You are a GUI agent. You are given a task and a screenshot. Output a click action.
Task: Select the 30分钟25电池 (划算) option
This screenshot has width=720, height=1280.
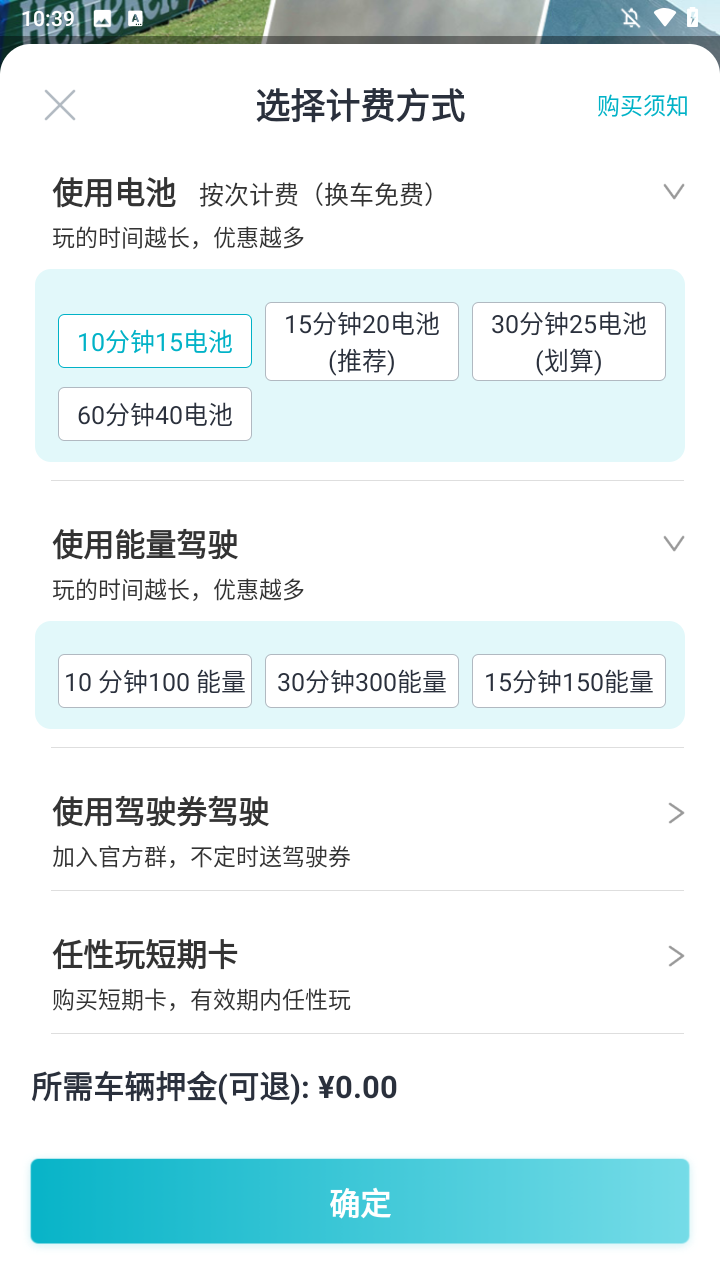tap(568, 341)
